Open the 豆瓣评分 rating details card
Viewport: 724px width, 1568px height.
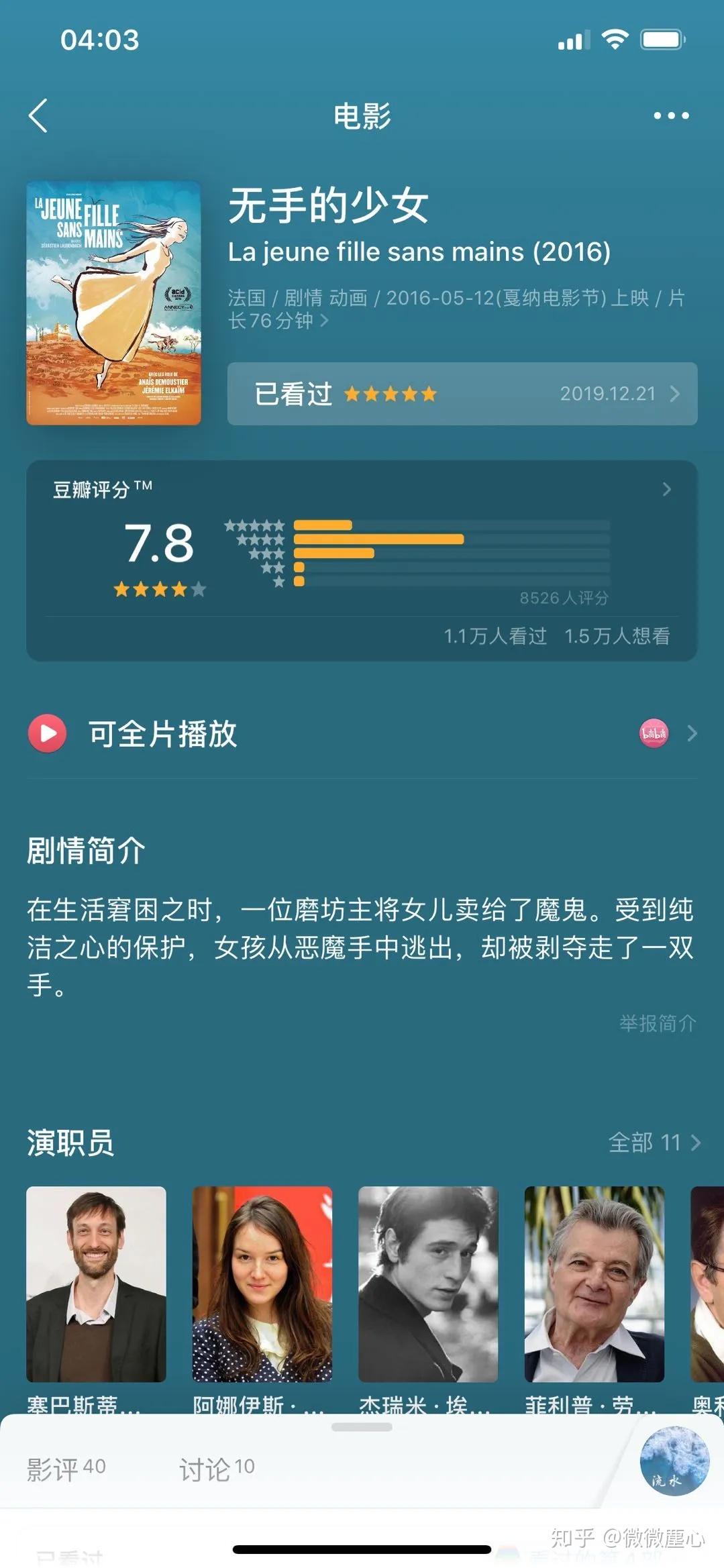361,560
